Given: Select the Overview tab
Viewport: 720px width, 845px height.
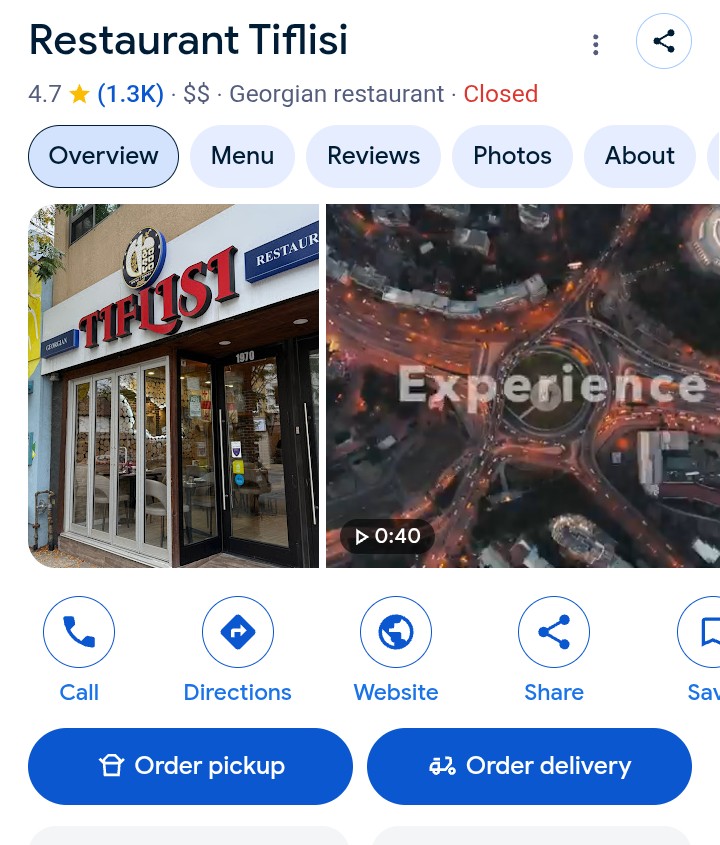Looking at the screenshot, I should 103,156.
